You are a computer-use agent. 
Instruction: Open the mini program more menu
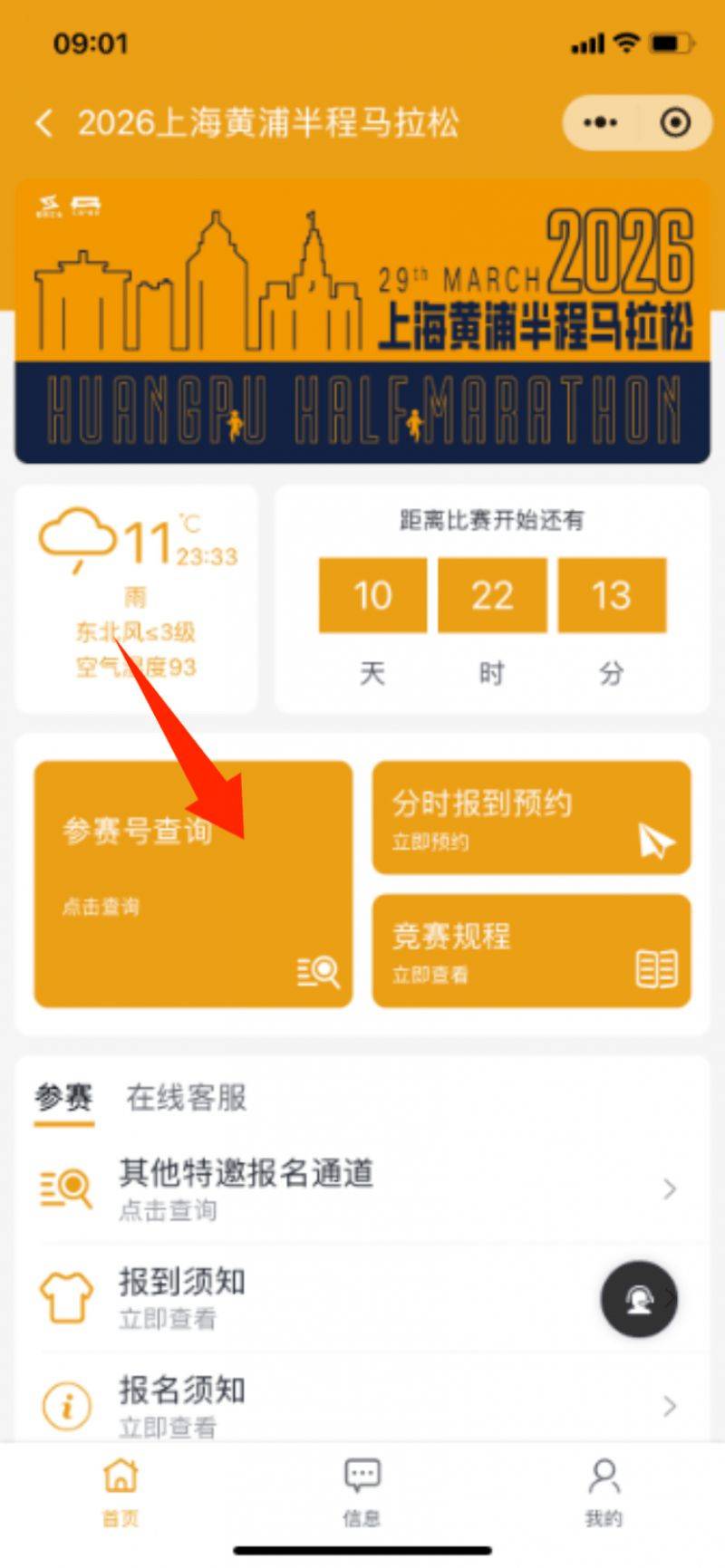600,122
